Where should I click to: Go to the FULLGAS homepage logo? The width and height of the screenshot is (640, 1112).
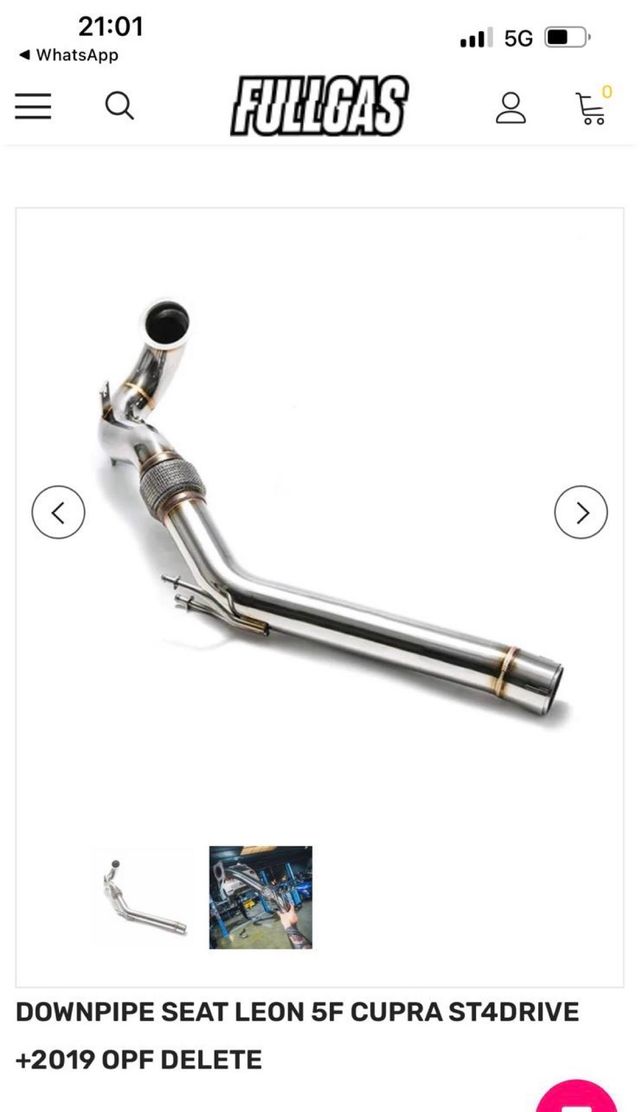click(319, 106)
